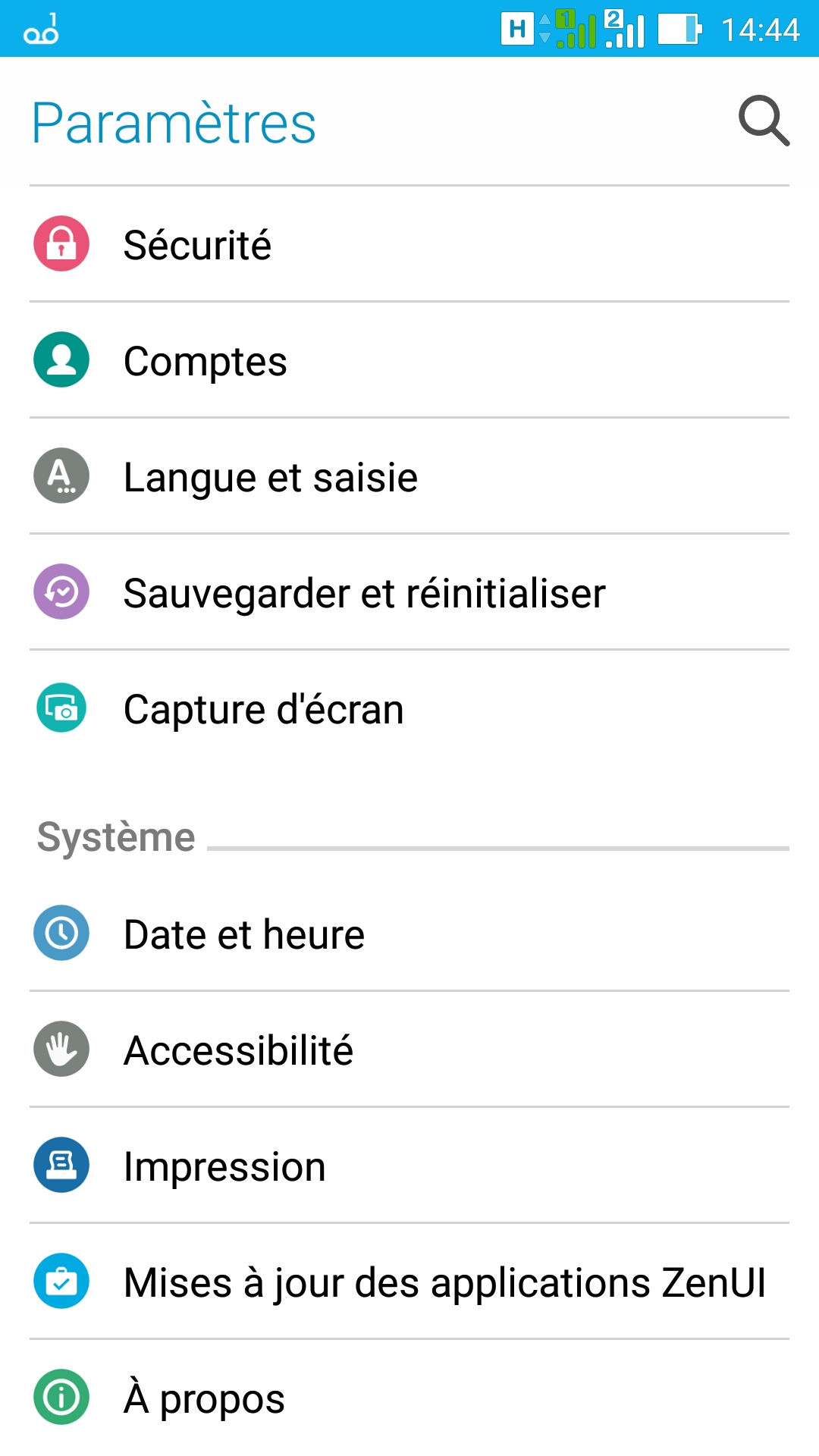Open Mises à jour des applications ZenUI

pyautogui.click(x=409, y=1282)
